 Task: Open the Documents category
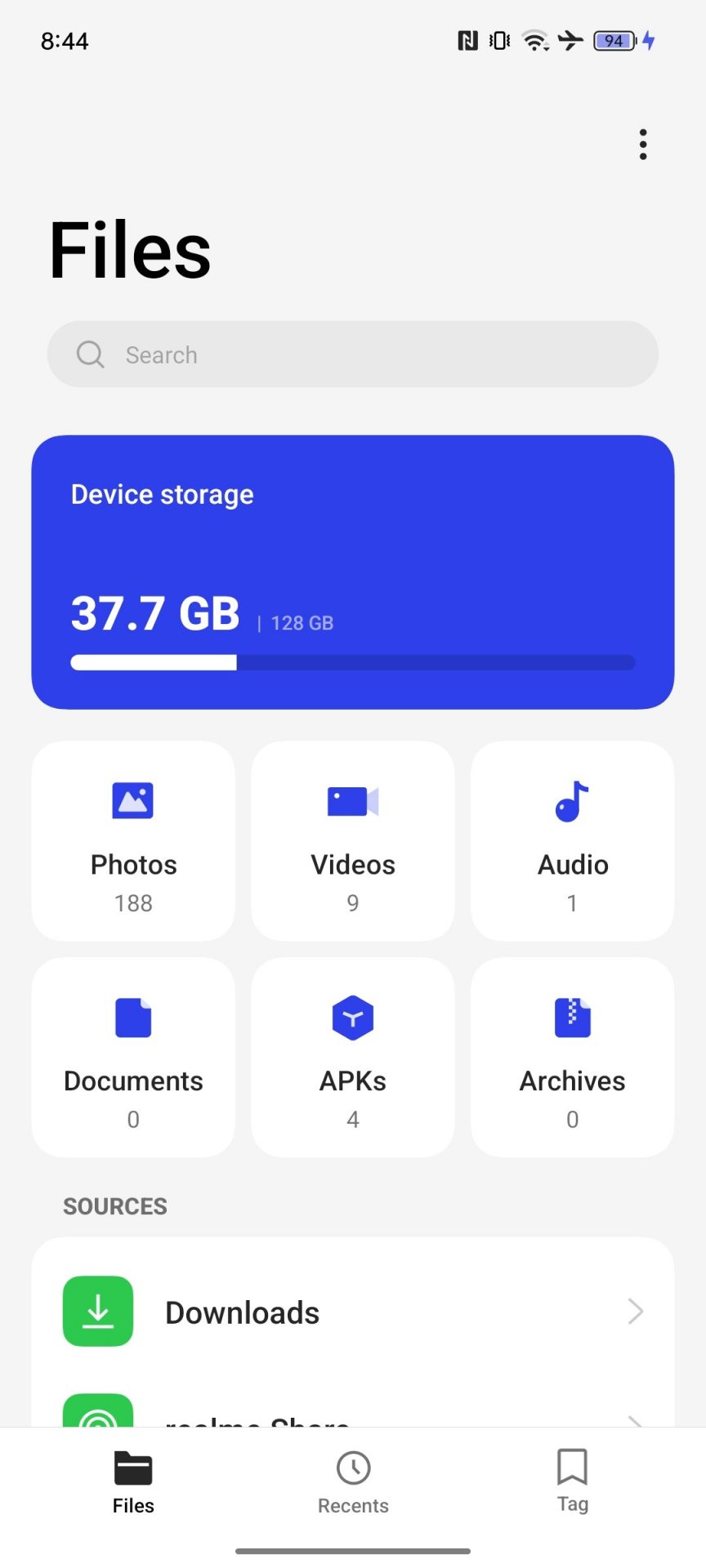point(133,1058)
